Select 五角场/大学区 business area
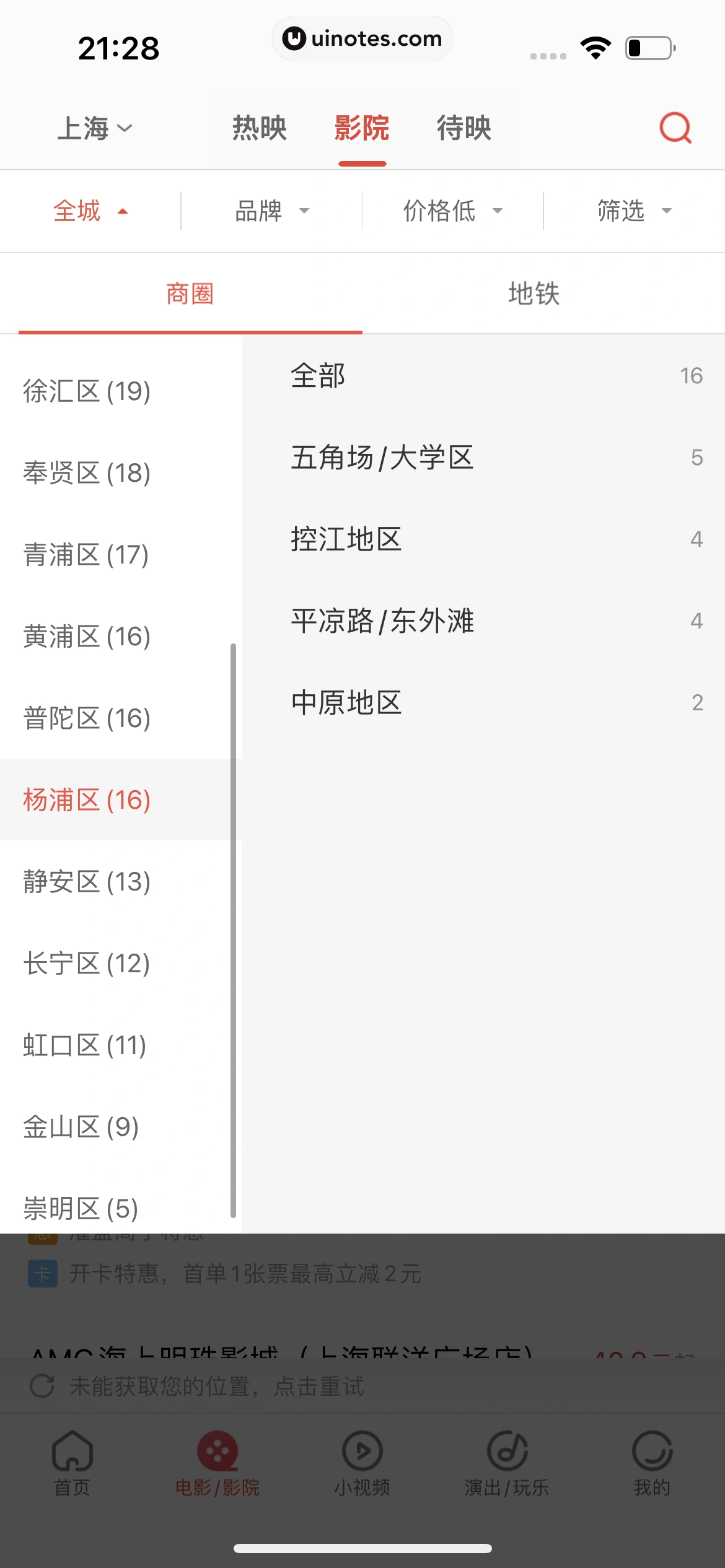Image resolution: width=725 pixels, height=1568 pixels. (x=382, y=458)
